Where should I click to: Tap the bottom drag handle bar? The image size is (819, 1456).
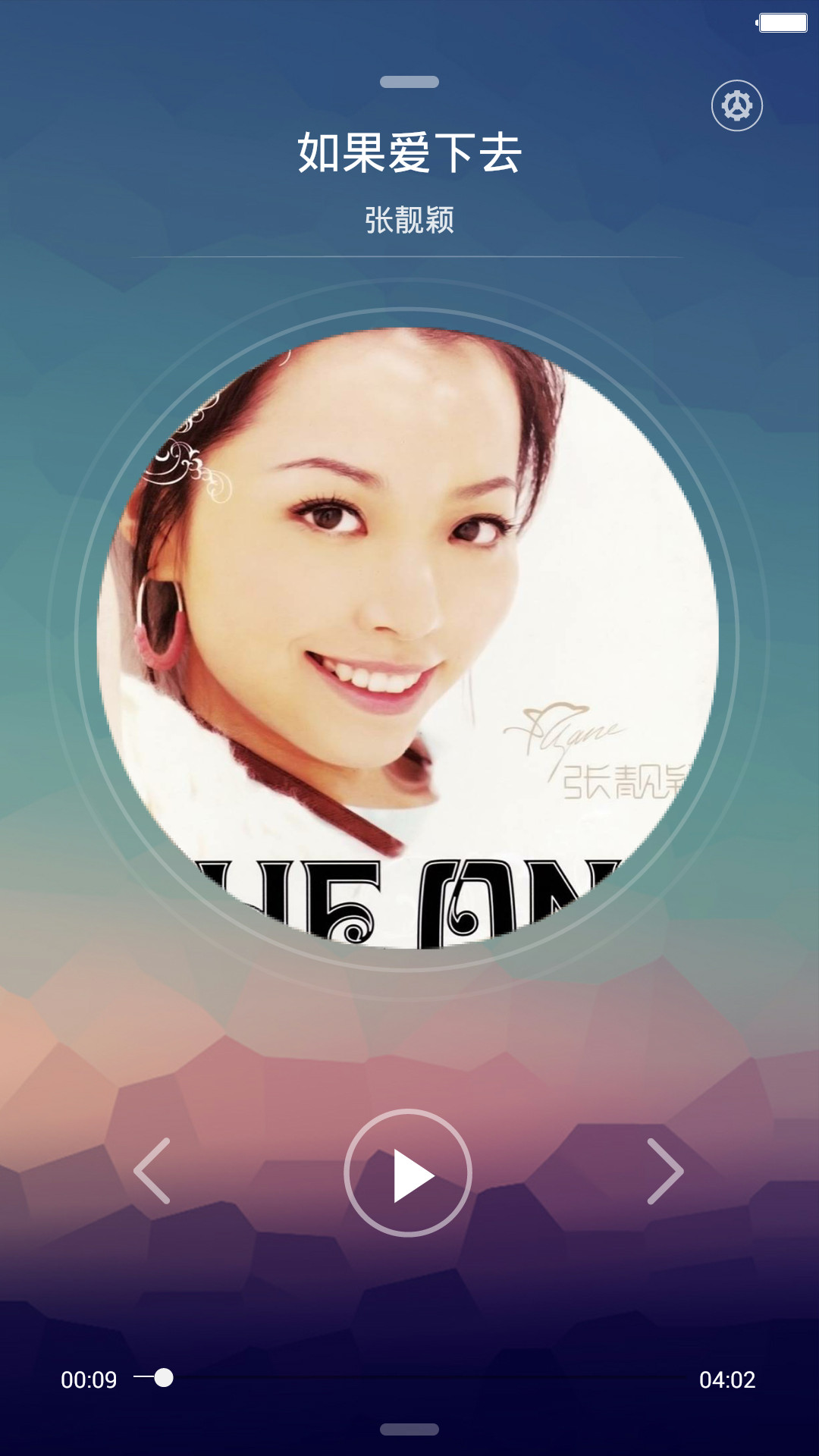(409, 1429)
